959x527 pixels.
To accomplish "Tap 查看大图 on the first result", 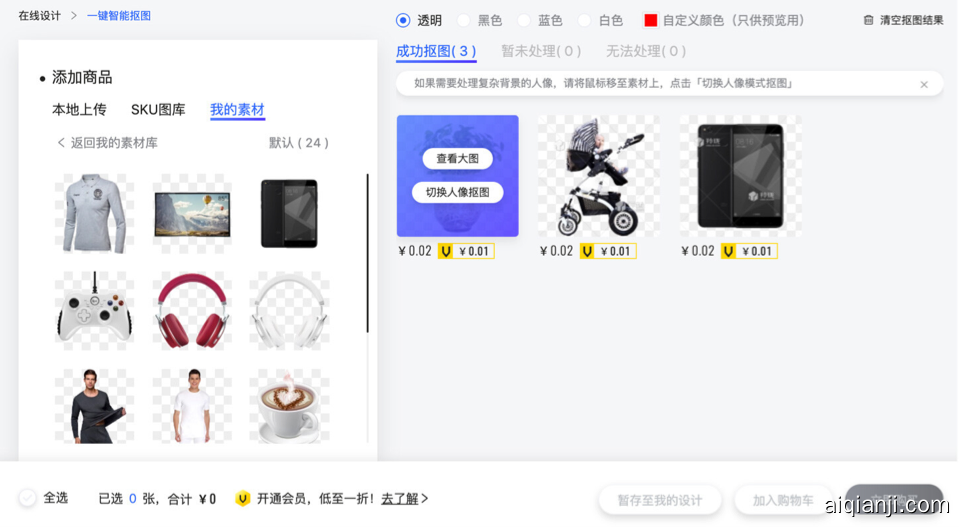I will [457, 158].
